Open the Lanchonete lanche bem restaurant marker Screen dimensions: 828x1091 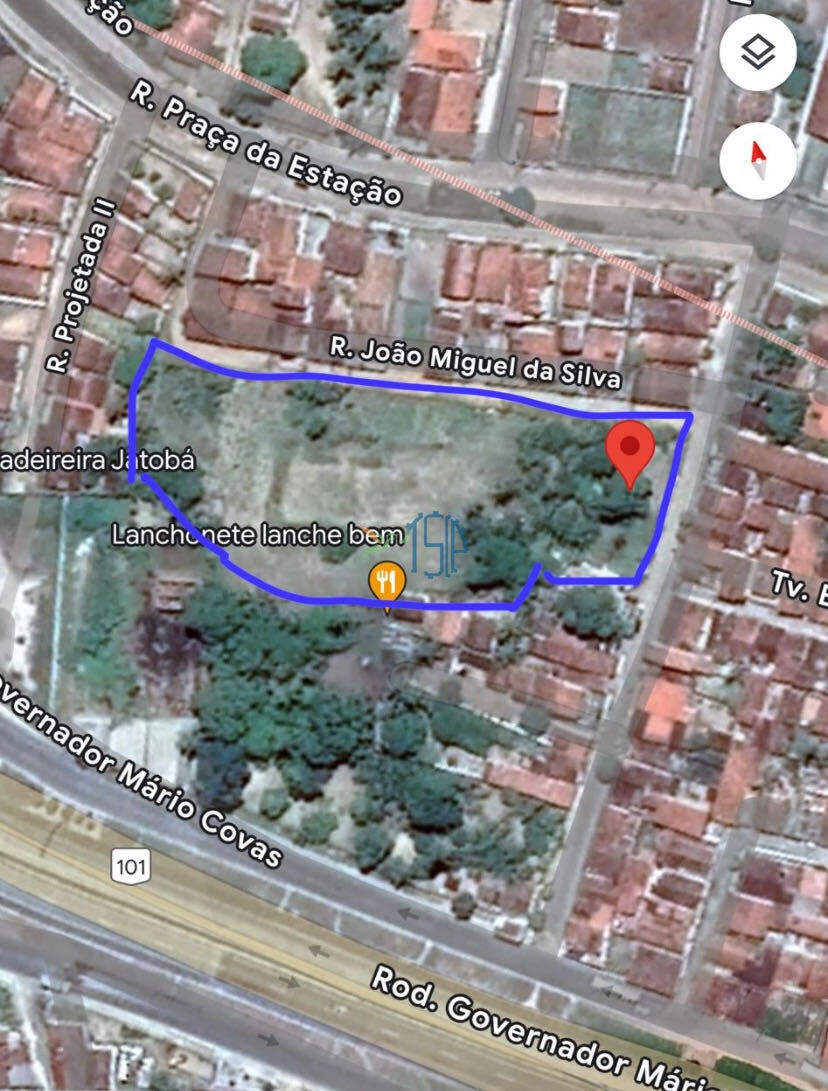tap(386, 582)
